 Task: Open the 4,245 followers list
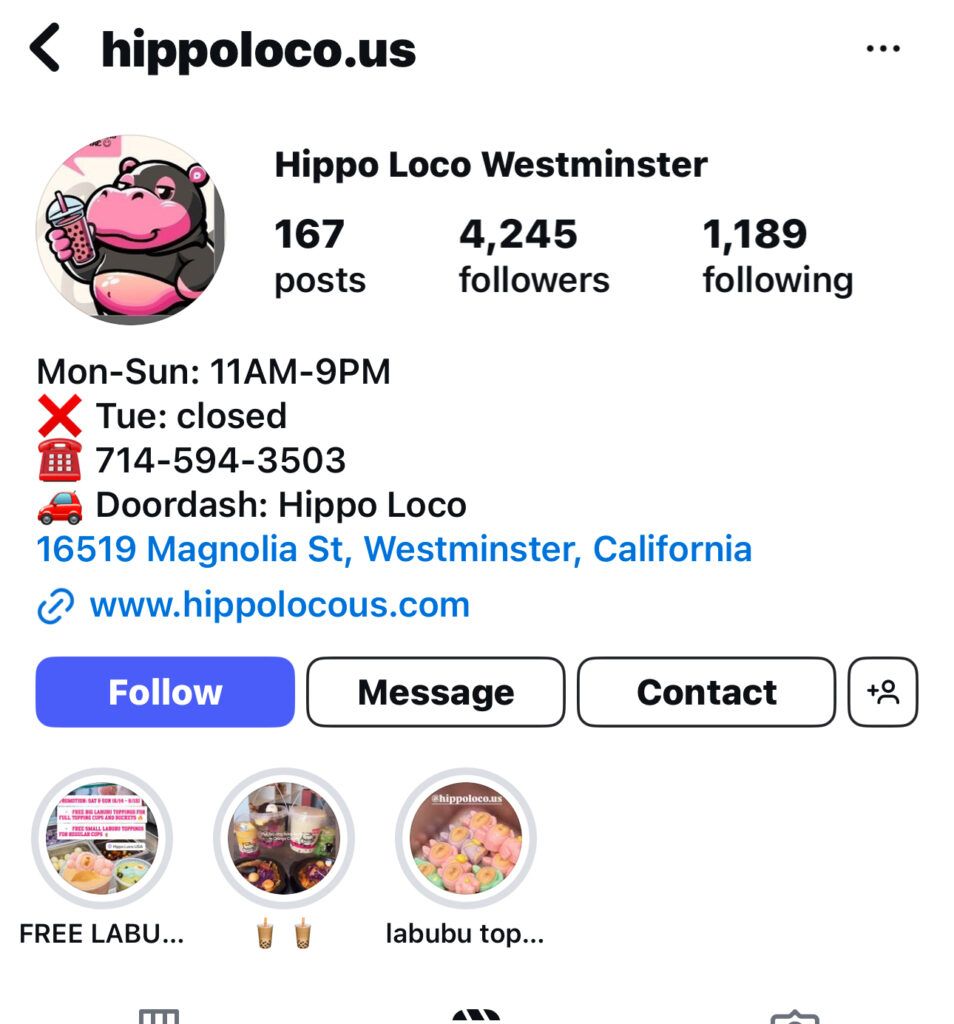point(533,256)
